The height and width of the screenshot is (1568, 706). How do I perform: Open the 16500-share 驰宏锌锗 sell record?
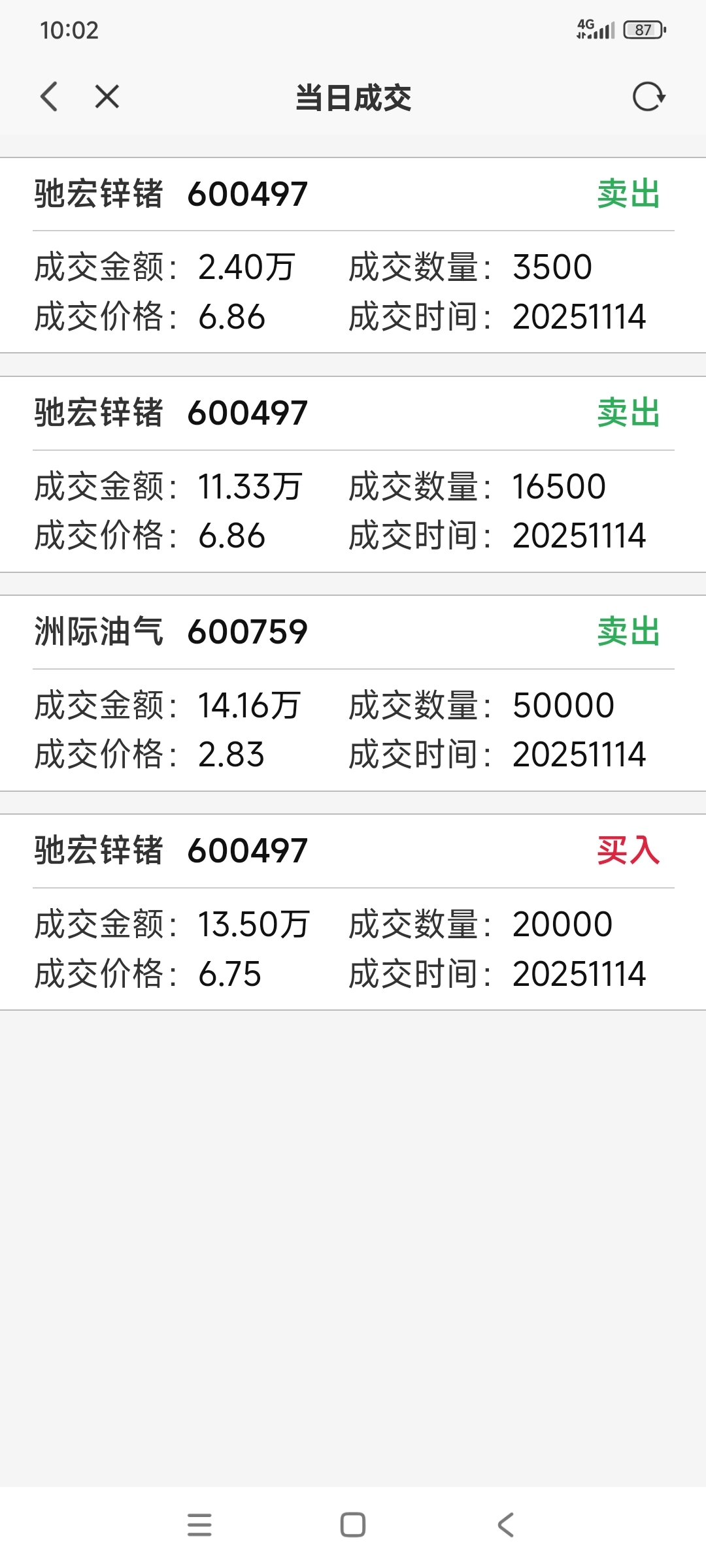(x=353, y=474)
